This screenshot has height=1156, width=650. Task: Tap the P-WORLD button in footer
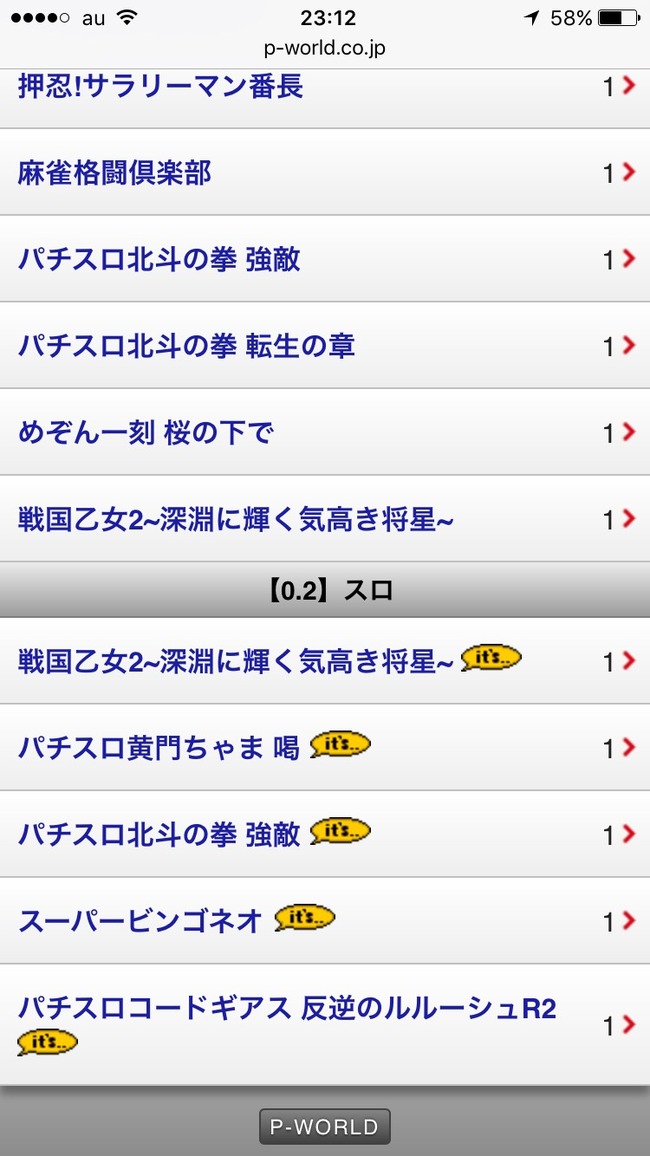(325, 1127)
